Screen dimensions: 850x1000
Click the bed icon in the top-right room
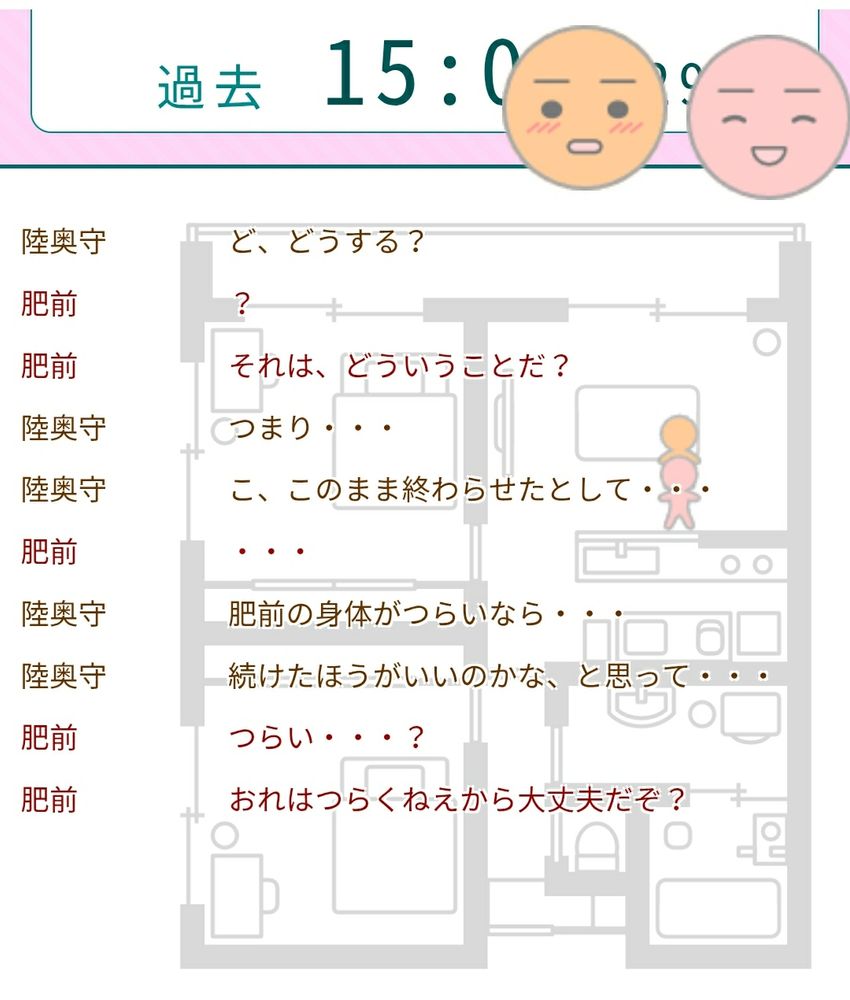pyautogui.click(x=635, y=420)
